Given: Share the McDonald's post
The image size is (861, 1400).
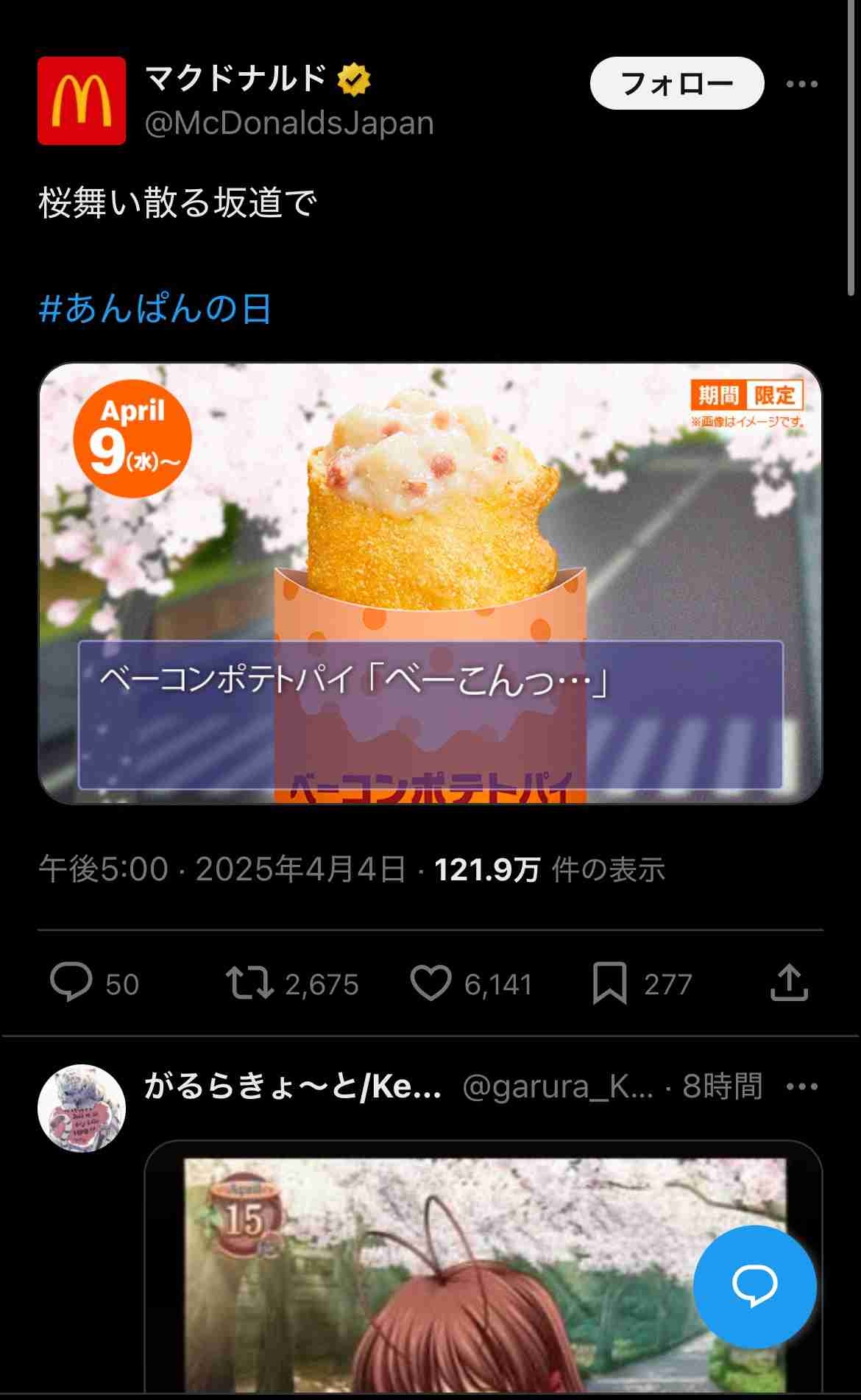Looking at the screenshot, I should 789,983.
